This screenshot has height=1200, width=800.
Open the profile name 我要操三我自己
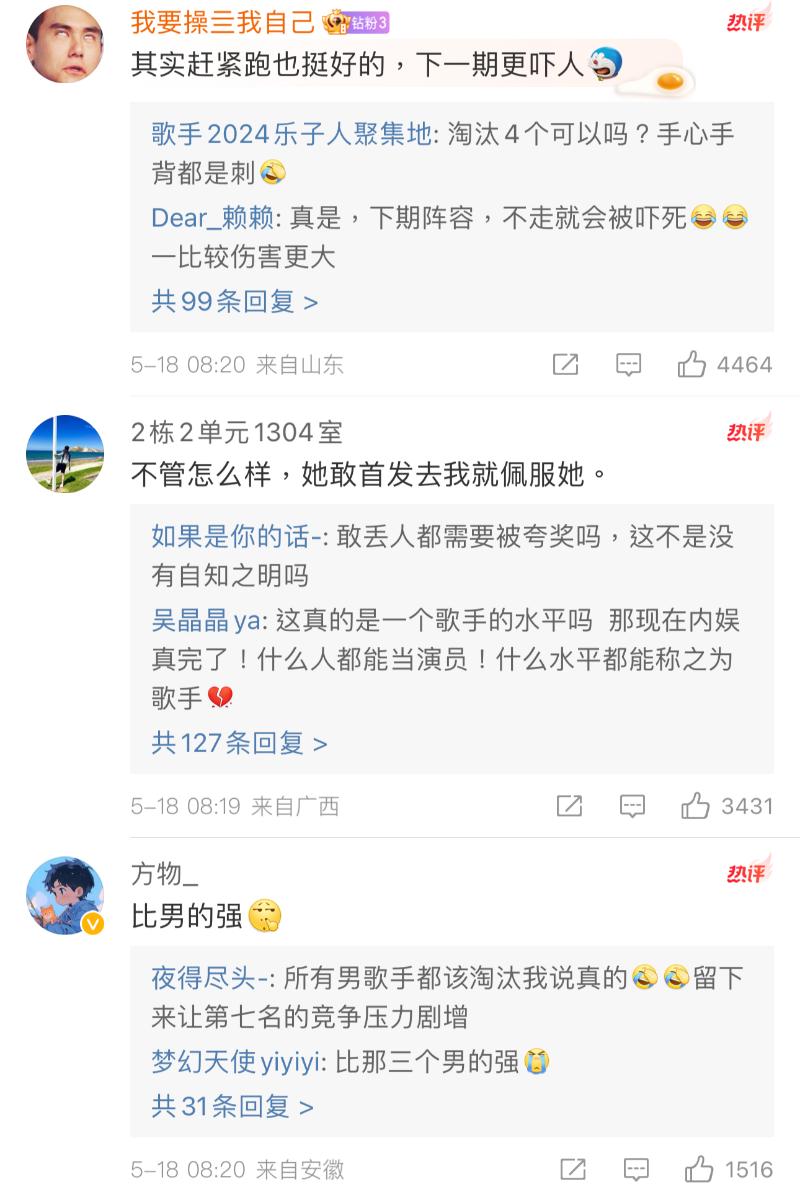pyautogui.click(x=223, y=21)
